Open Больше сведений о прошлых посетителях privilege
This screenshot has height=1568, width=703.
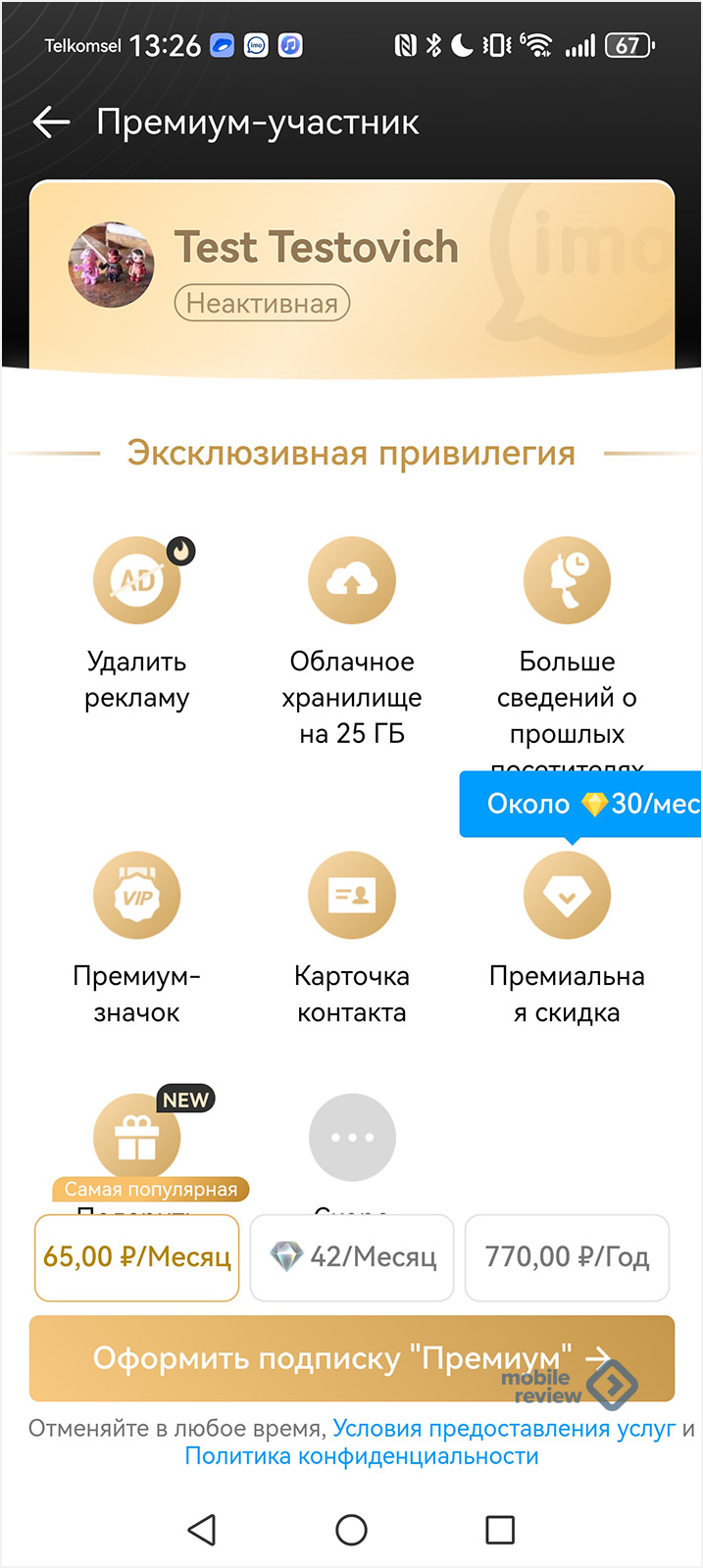coord(567,581)
